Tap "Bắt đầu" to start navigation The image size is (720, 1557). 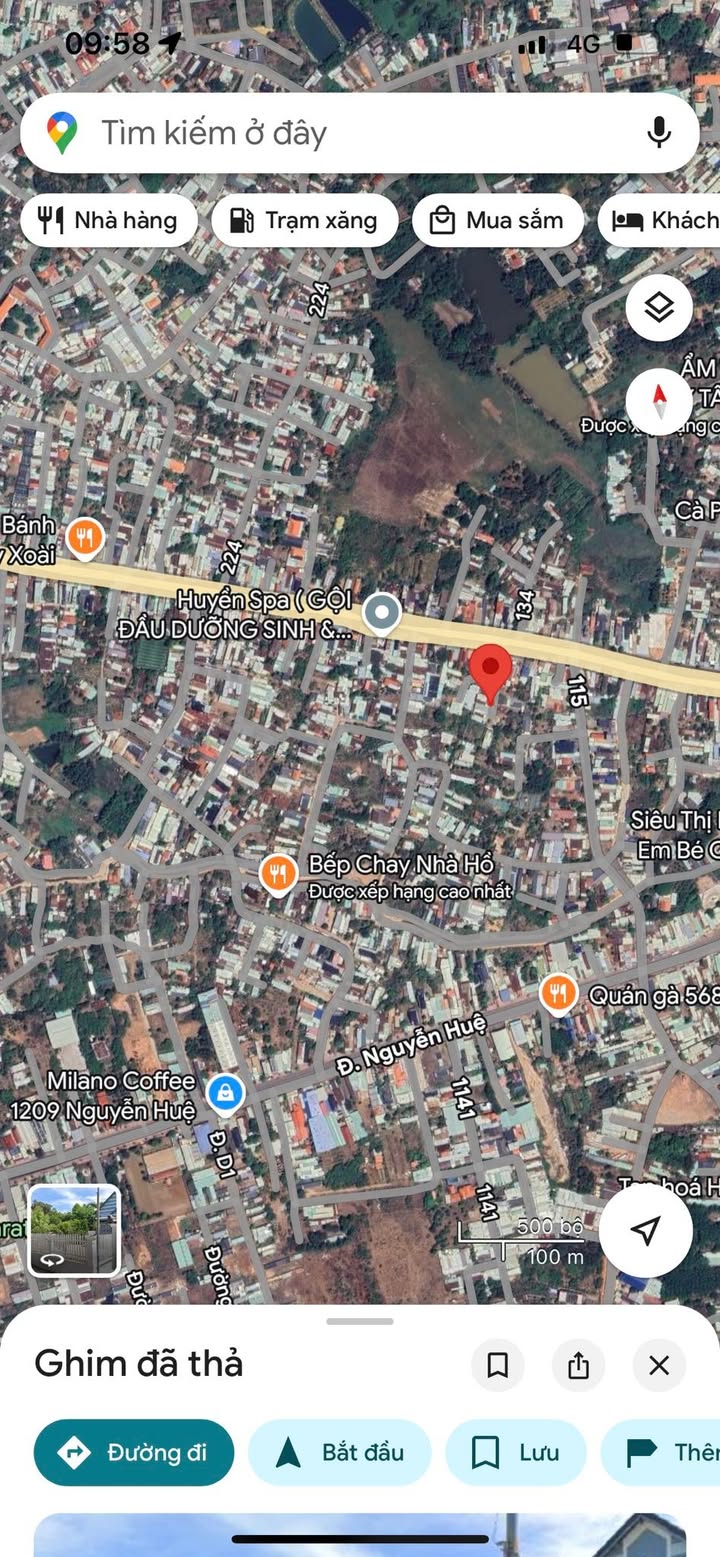pyautogui.click(x=340, y=1452)
